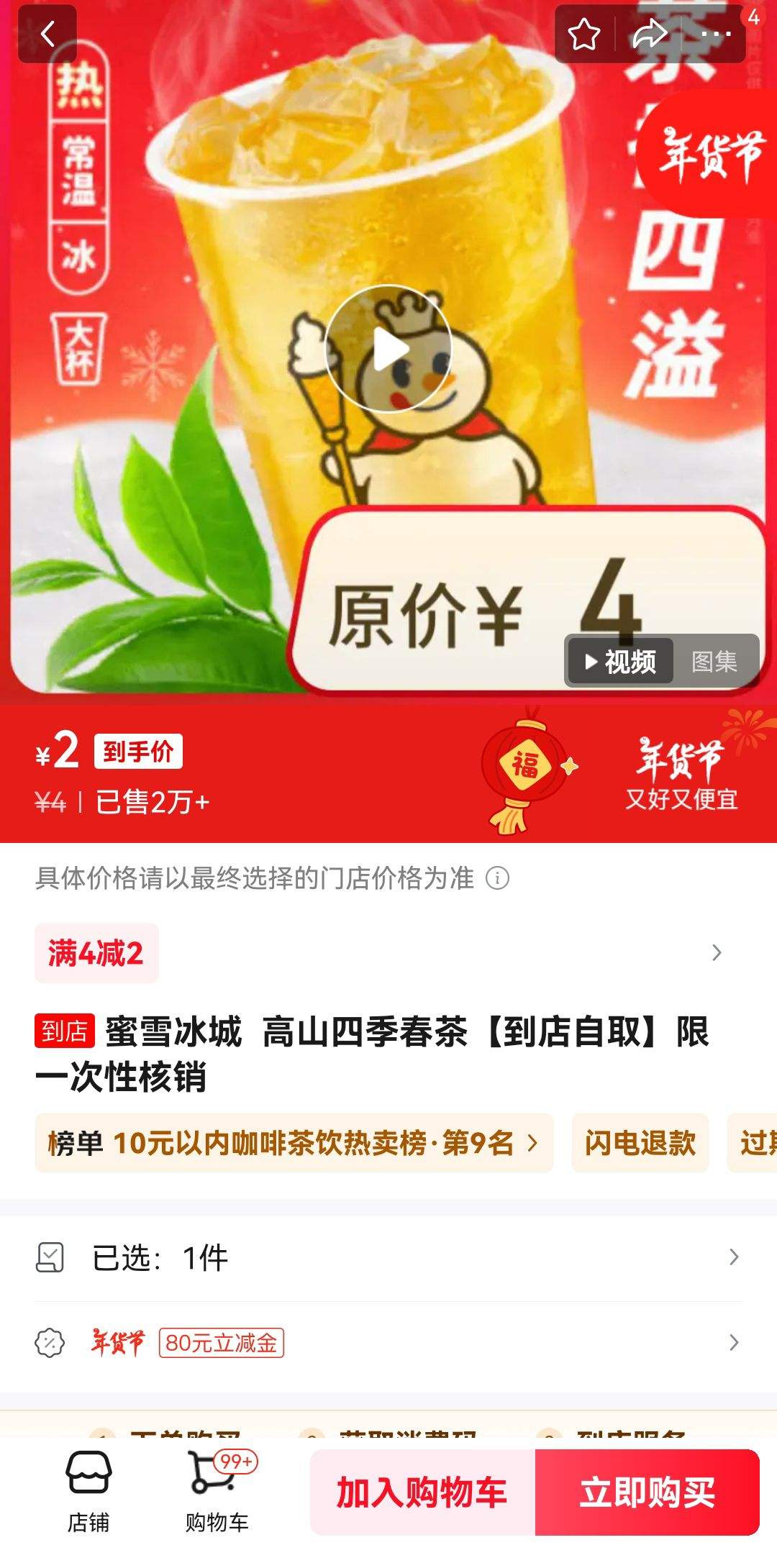Open the 年货节 80元立减金 row
The width and height of the screenshot is (777, 1568).
[388, 1342]
